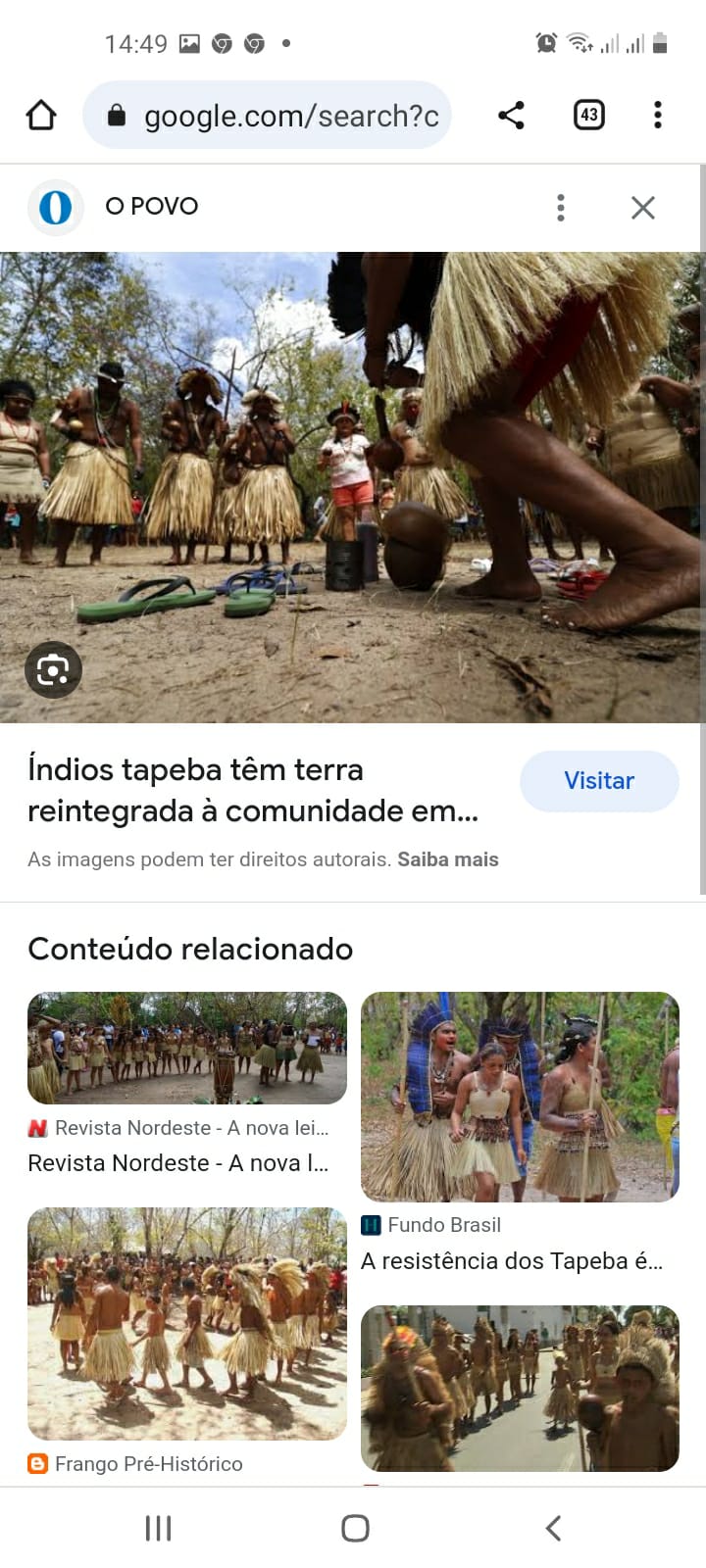Screen dimensions: 706x1568
Task: Open the O POVO image options menu
Action: (561, 208)
